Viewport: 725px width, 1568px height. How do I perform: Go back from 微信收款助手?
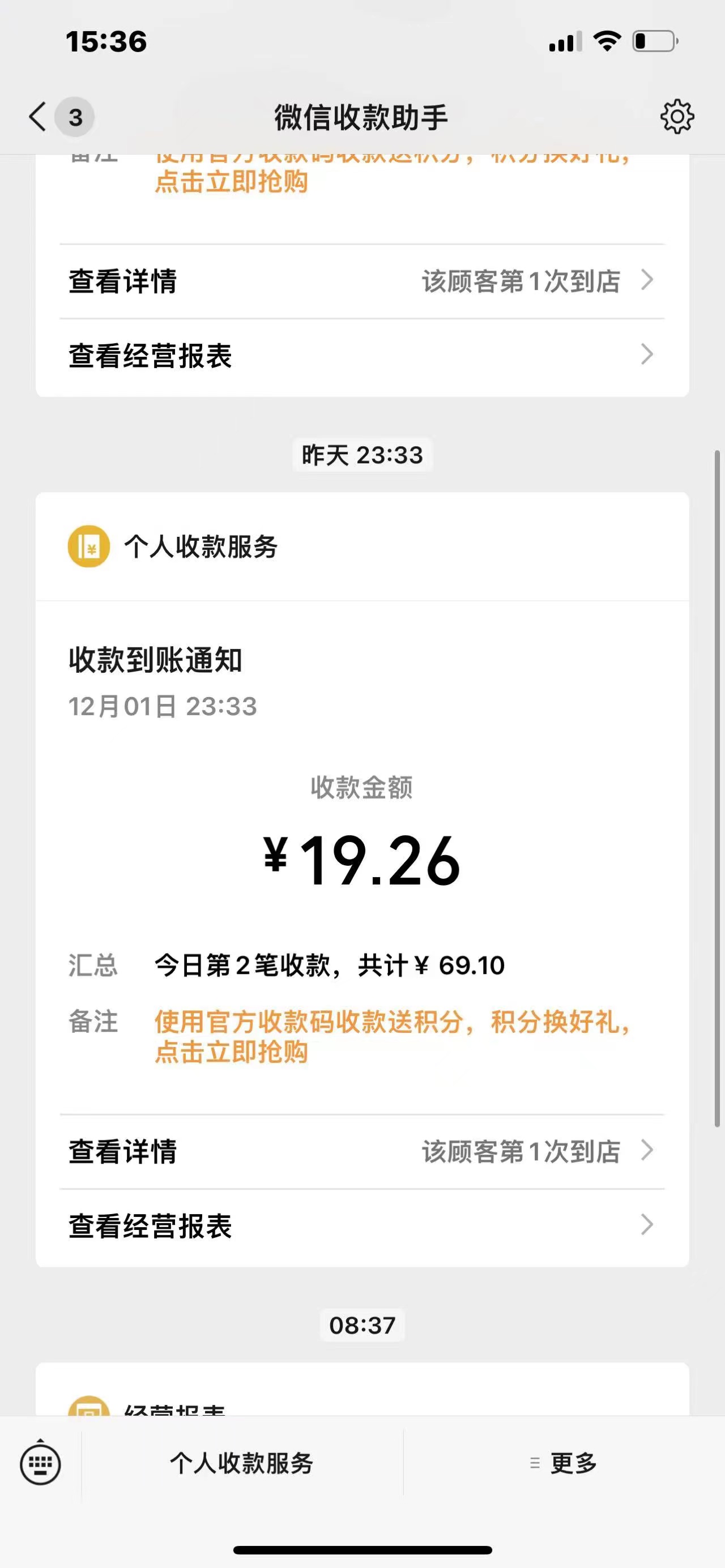pyautogui.click(x=38, y=116)
